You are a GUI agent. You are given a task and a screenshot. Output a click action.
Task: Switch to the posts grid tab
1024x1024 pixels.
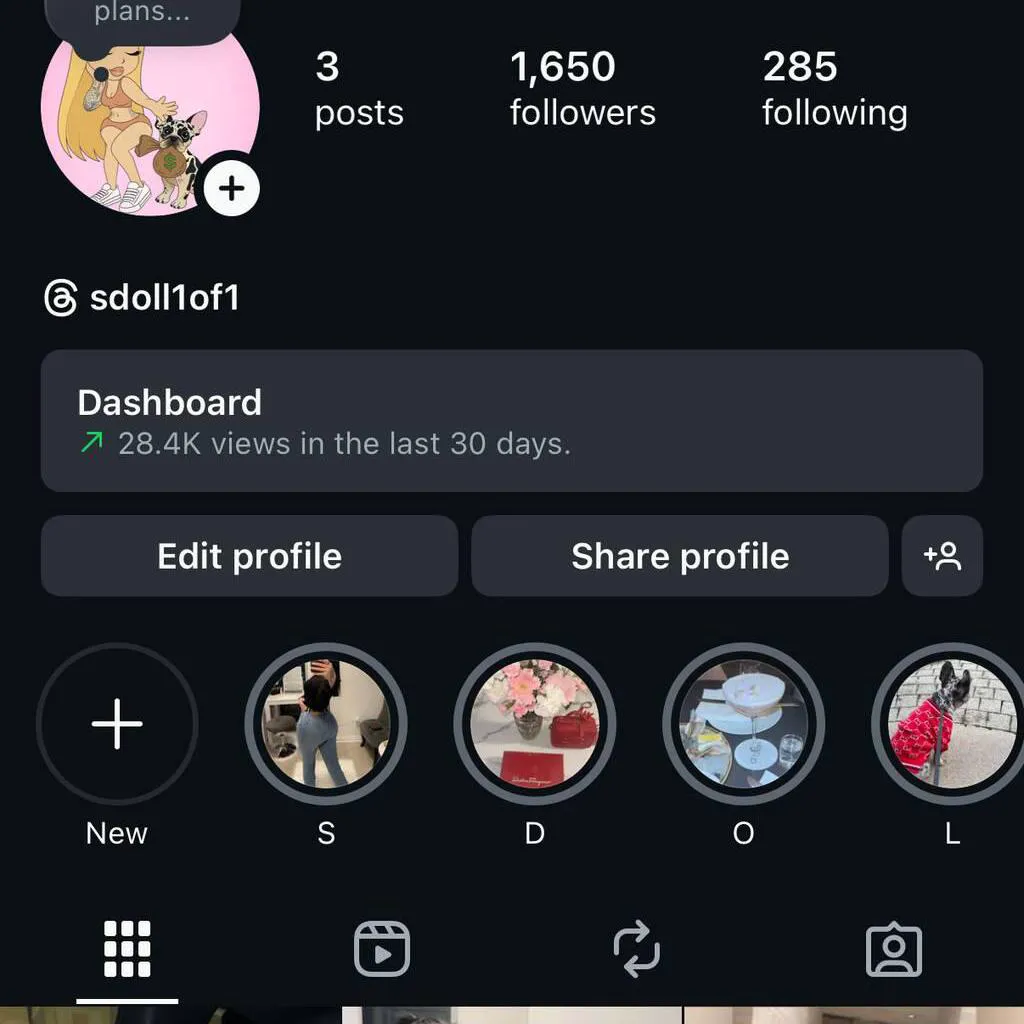coord(127,949)
